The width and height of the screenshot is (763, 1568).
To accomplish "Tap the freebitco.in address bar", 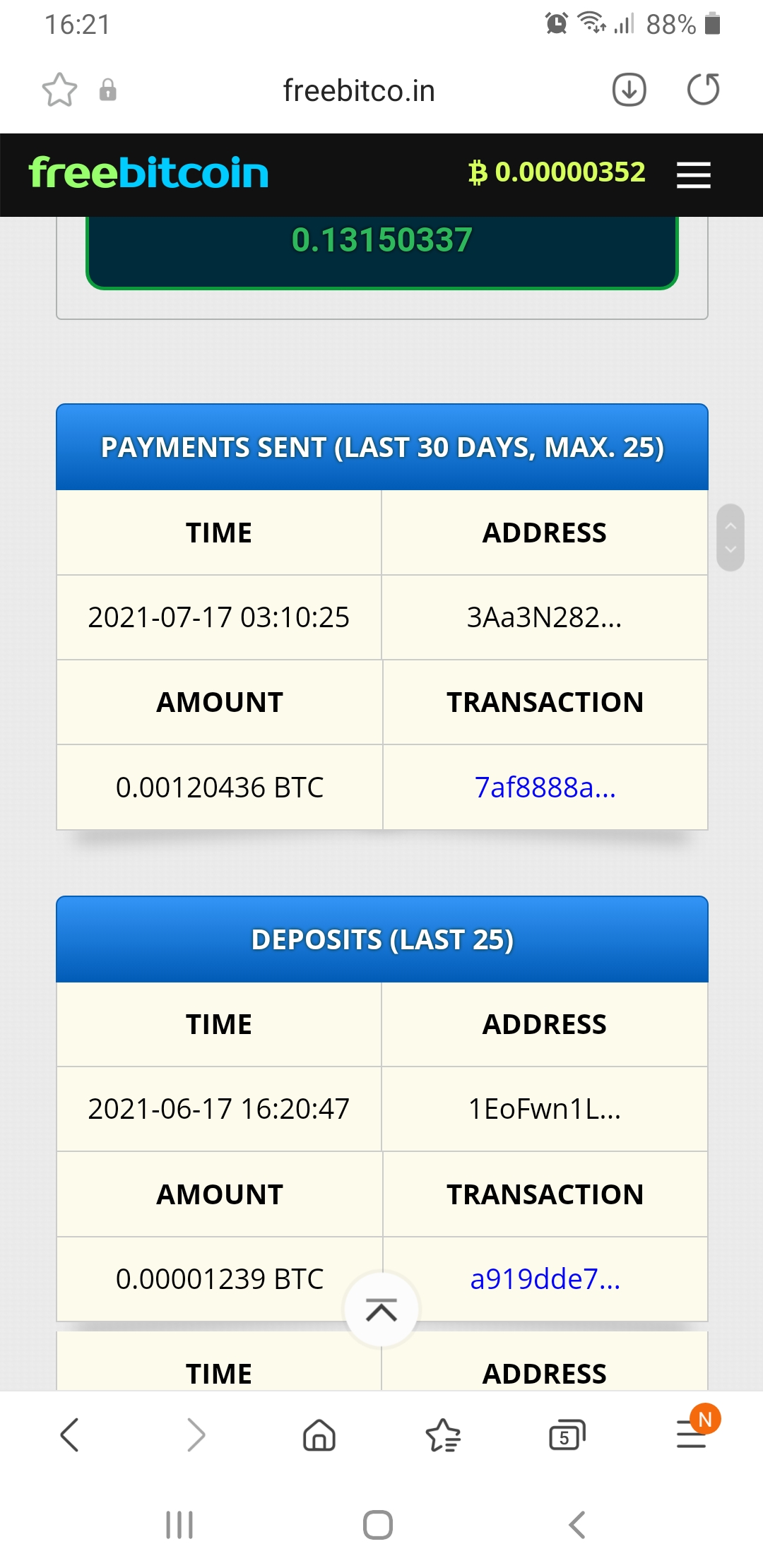I will coord(359,90).
